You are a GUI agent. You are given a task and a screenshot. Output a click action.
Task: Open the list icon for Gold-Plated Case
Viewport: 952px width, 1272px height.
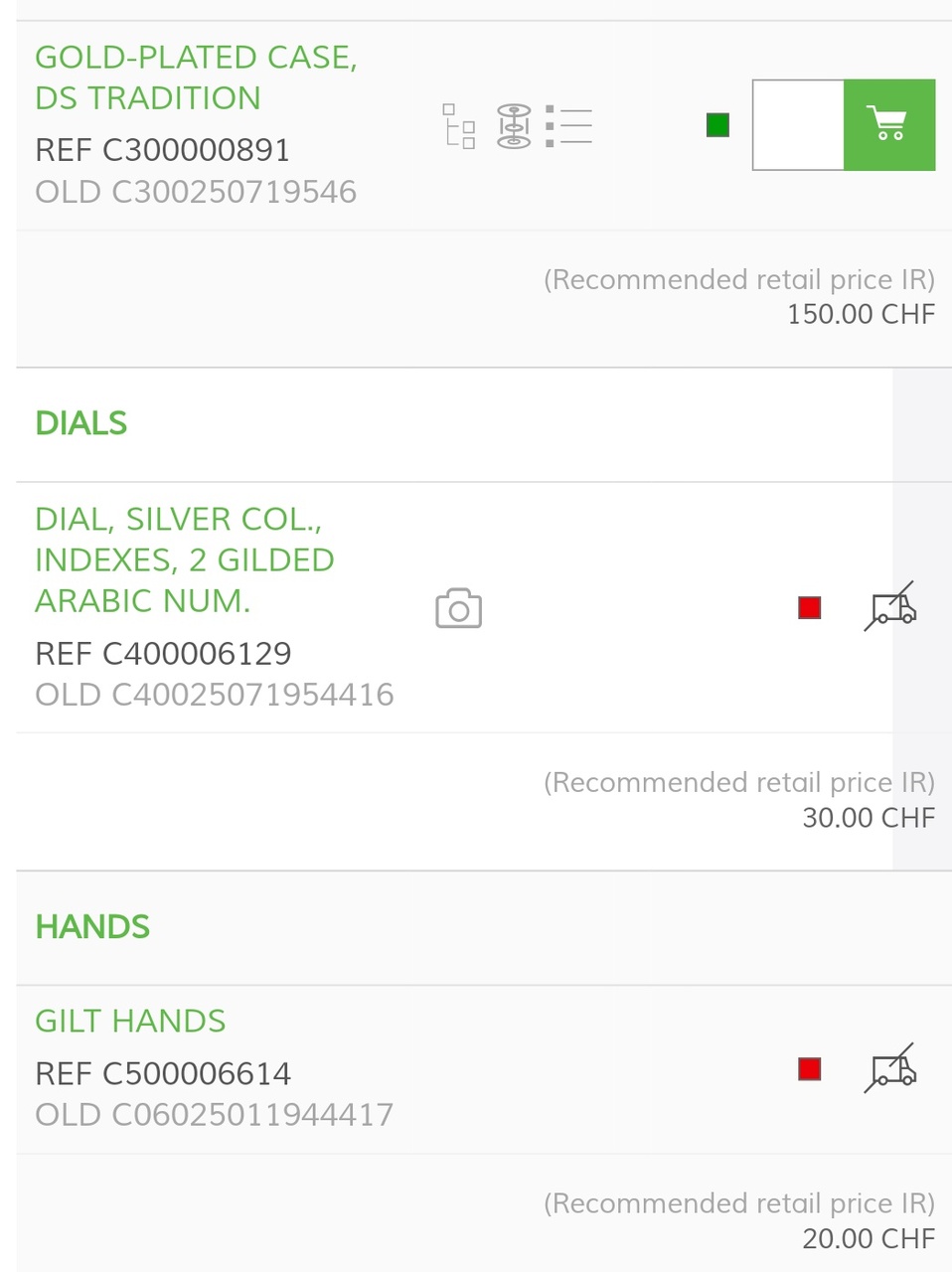point(569,126)
